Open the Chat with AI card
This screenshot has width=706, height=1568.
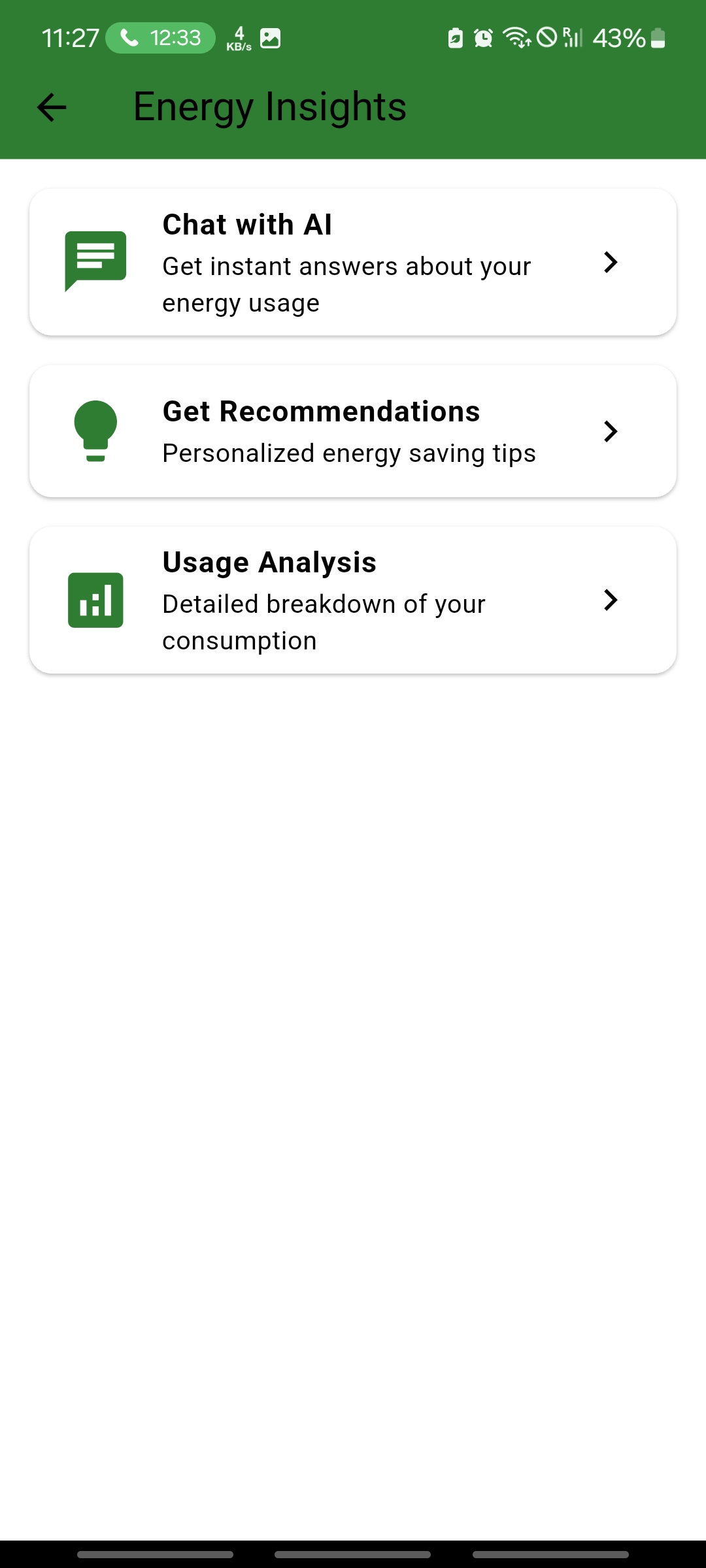point(353,263)
